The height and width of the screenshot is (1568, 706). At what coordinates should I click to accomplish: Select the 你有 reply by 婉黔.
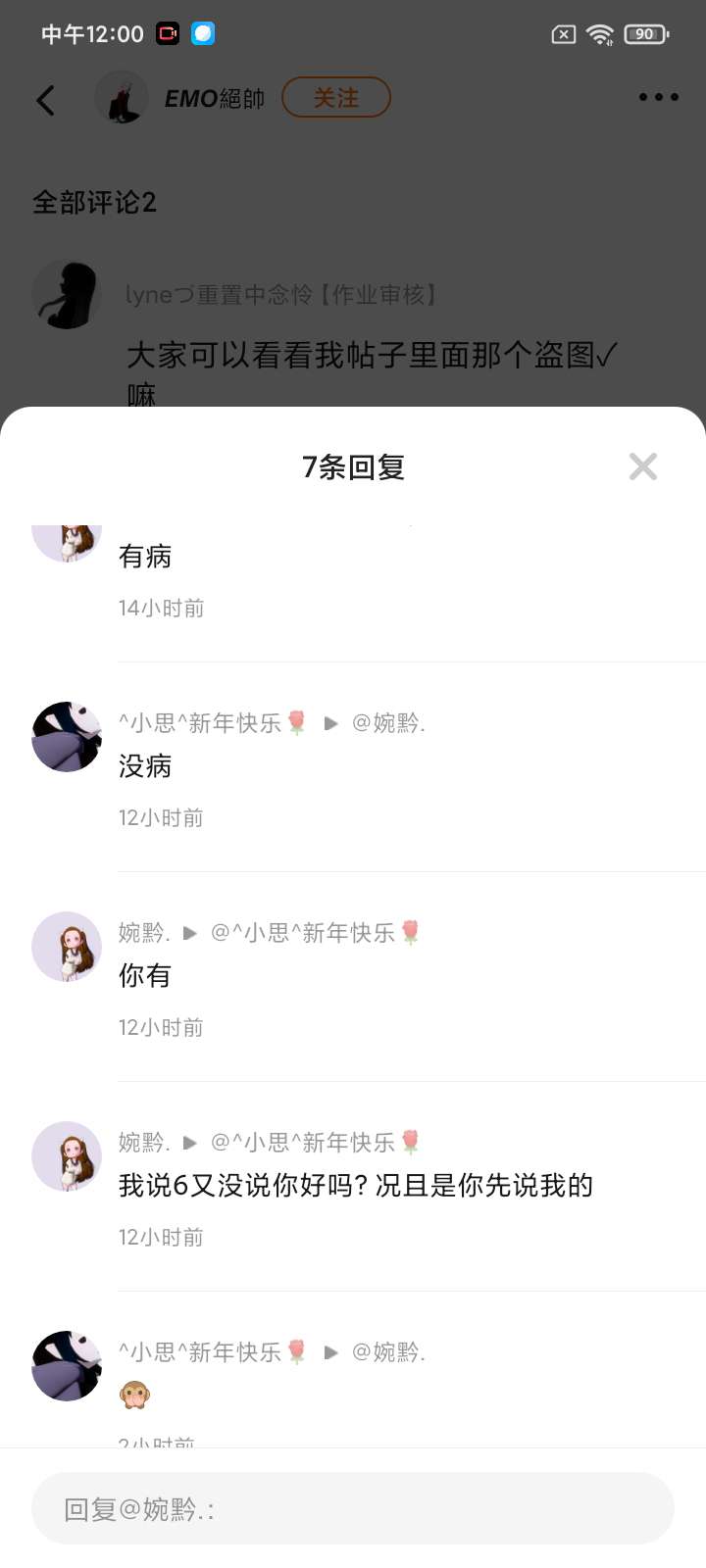[145, 976]
